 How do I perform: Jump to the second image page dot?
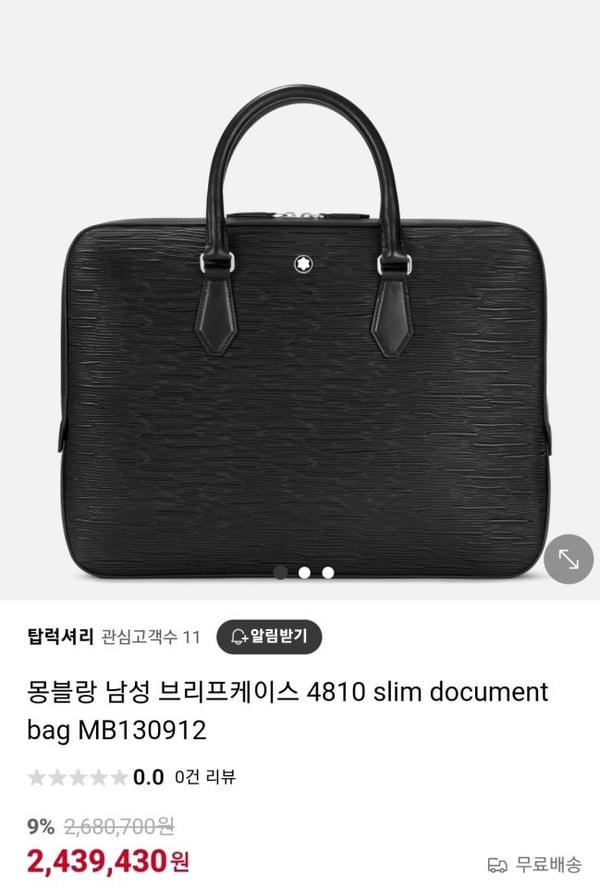pyautogui.click(x=304, y=573)
